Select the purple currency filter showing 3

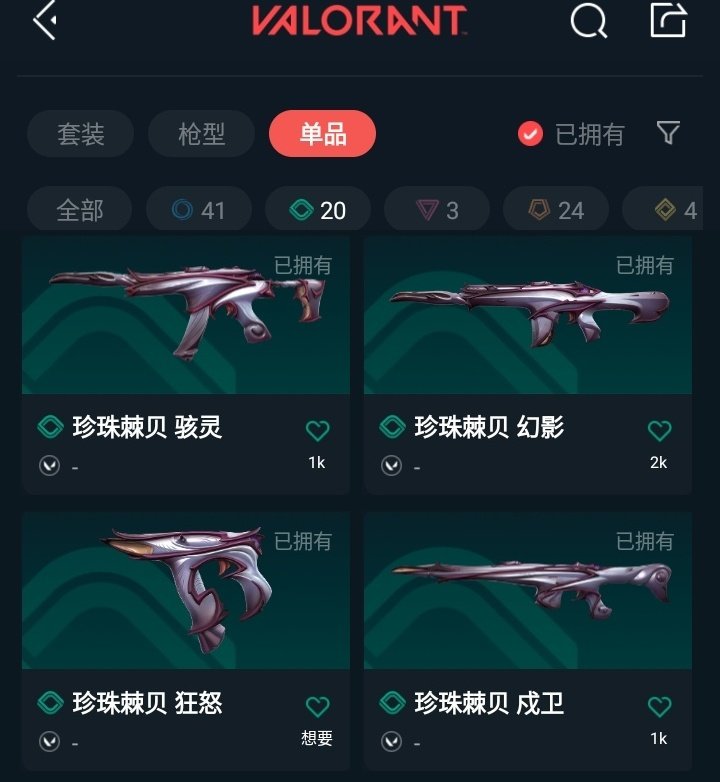coord(438,210)
